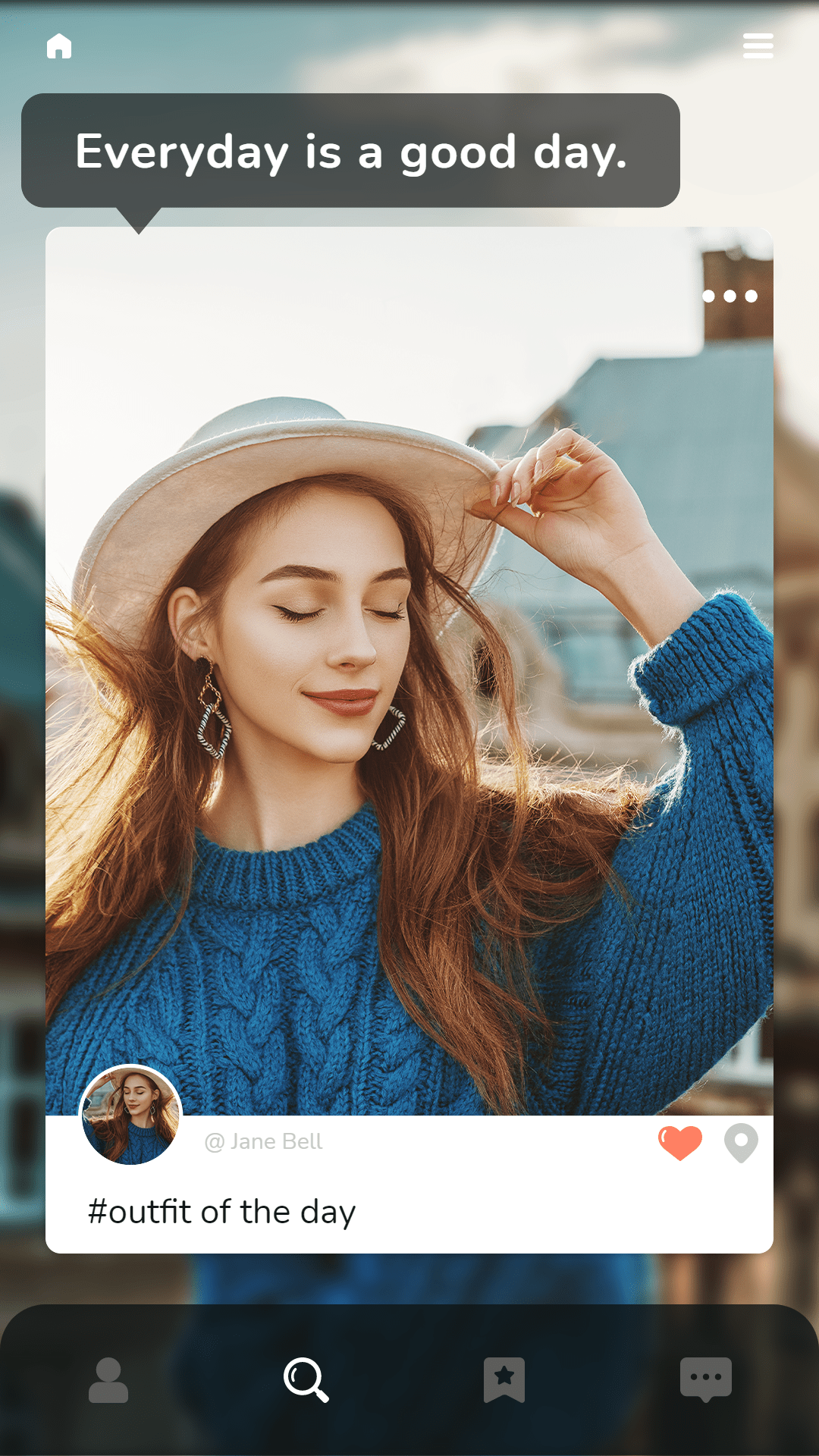Open the messages tab
819x1456 pixels.
click(705, 1380)
